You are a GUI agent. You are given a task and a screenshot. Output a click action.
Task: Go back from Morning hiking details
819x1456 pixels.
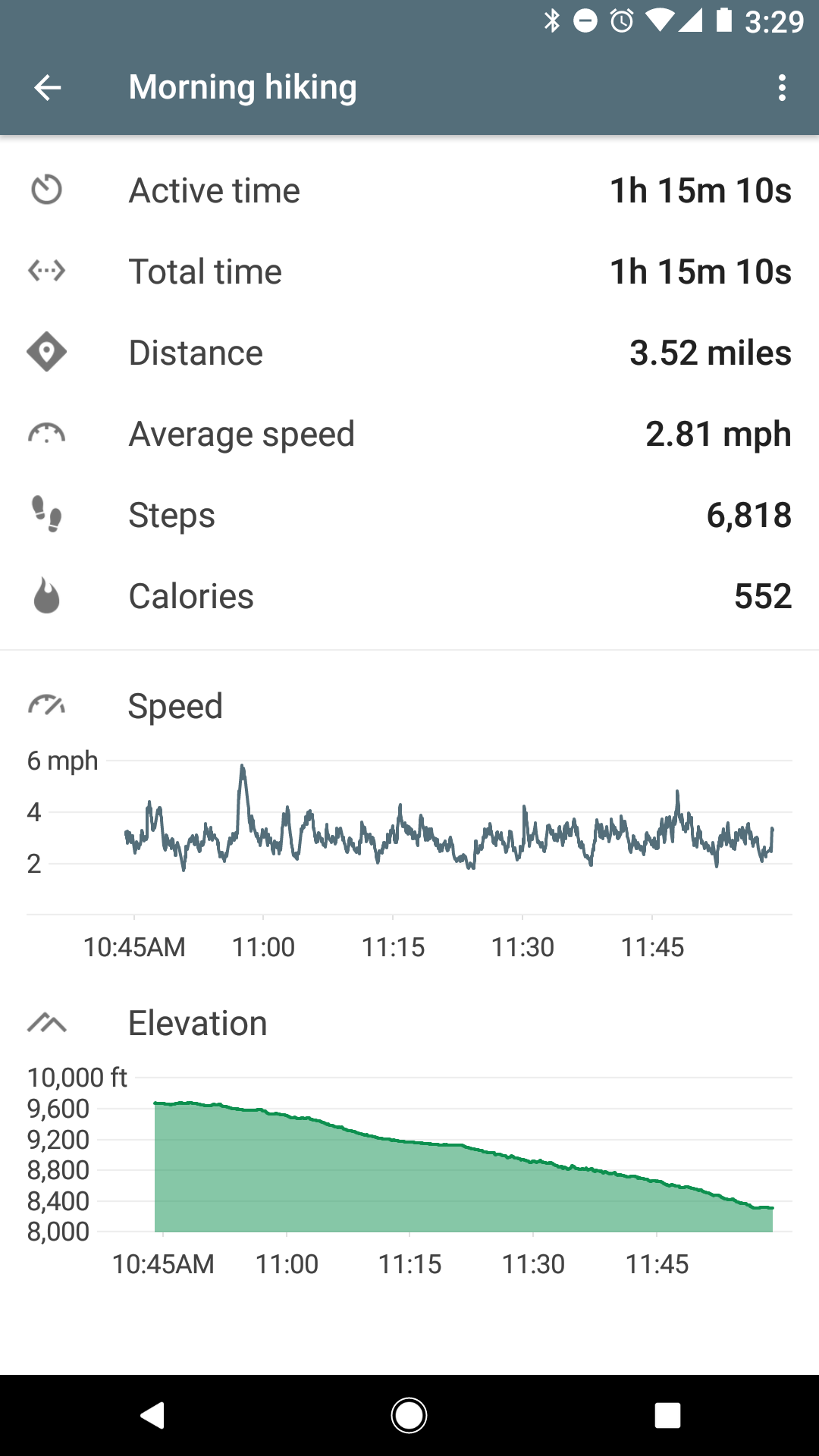[x=47, y=88]
